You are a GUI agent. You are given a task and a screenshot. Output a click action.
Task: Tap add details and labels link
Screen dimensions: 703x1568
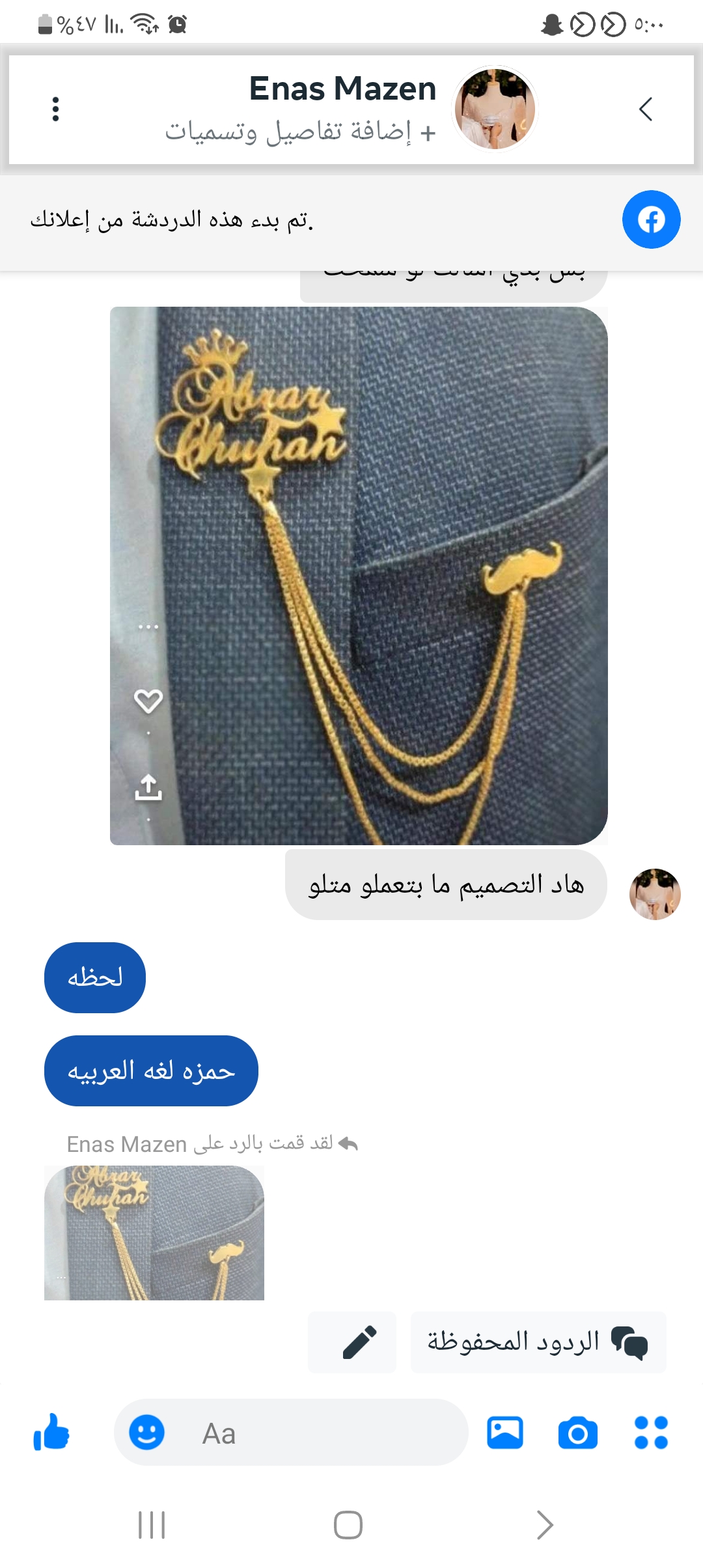tap(300, 132)
